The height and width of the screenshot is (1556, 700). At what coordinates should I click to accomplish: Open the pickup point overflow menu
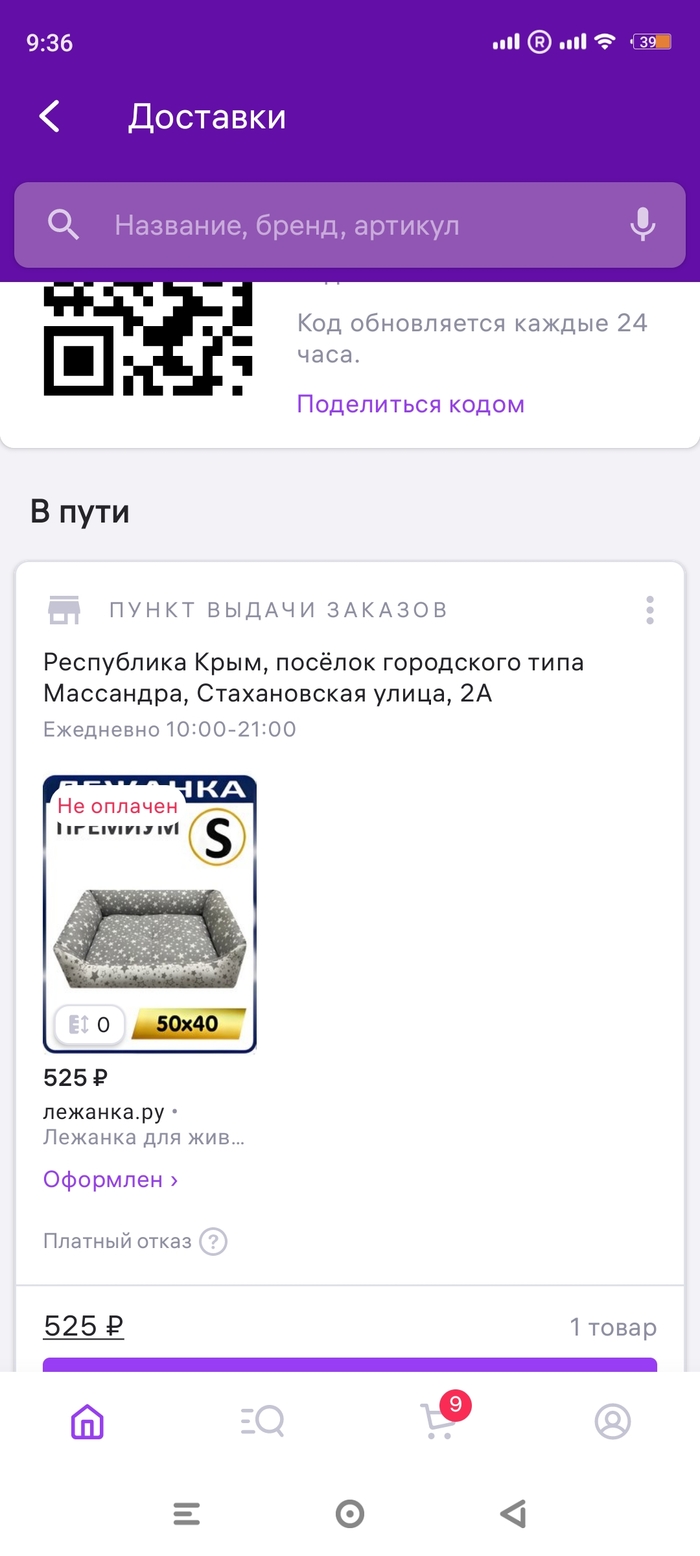coord(650,610)
